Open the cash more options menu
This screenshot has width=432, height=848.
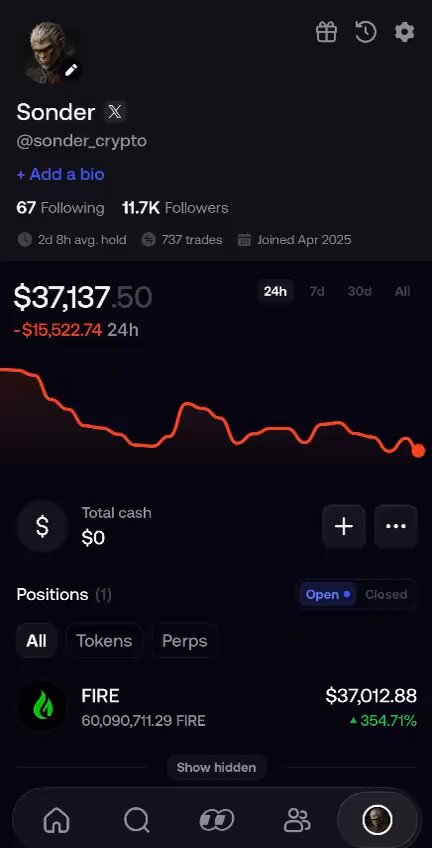tap(396, 526)
